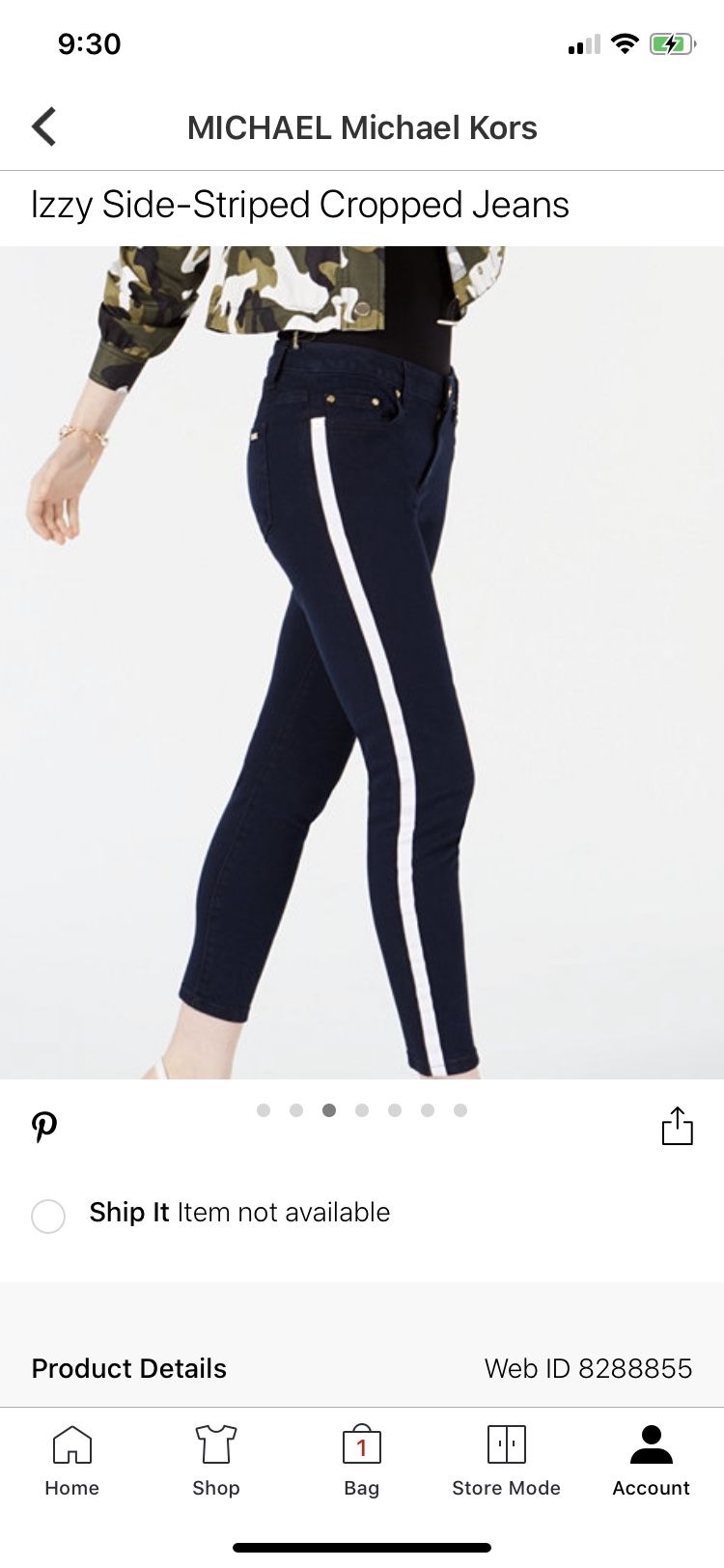Open the Account tab
This screenshot has width=724, height=1568.
651,1461
